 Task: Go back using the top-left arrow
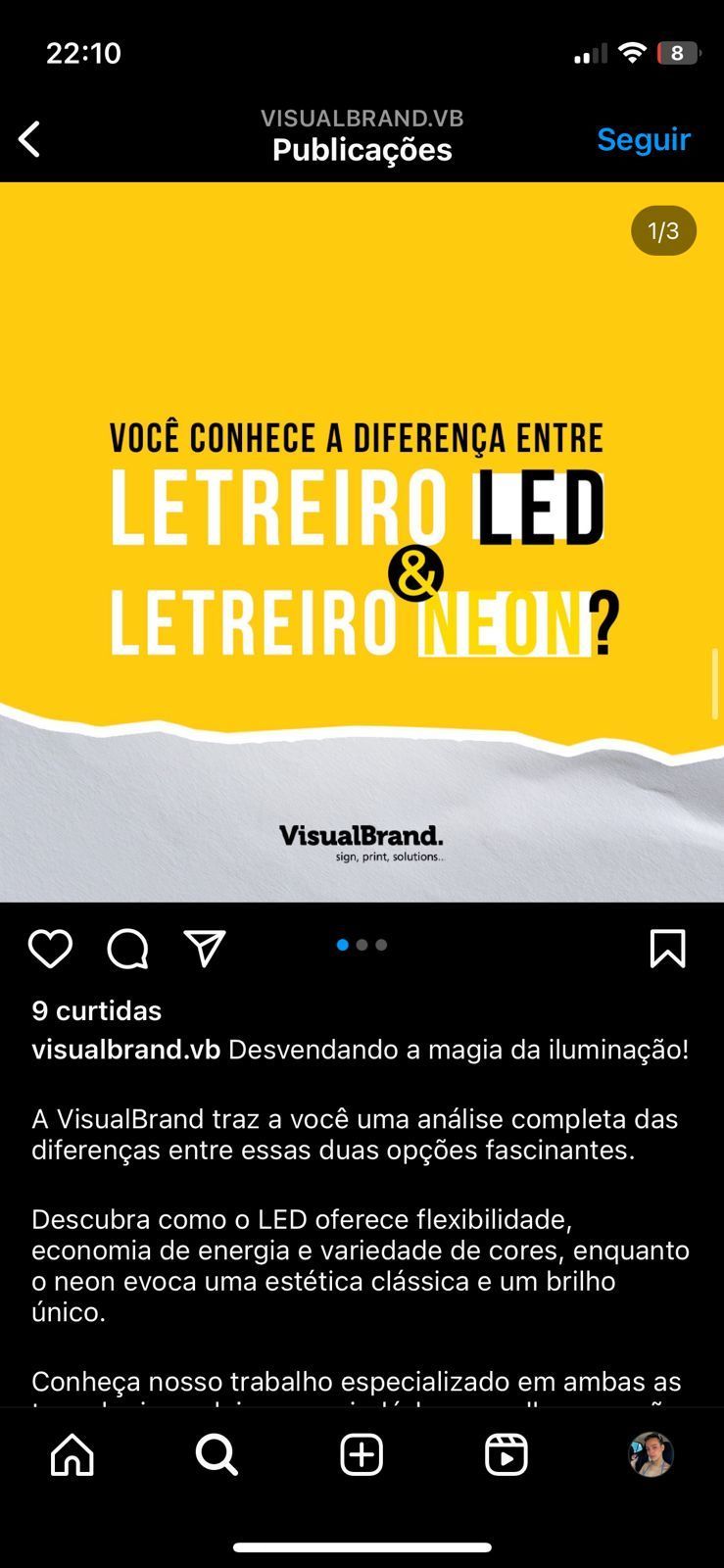point(30,139)
